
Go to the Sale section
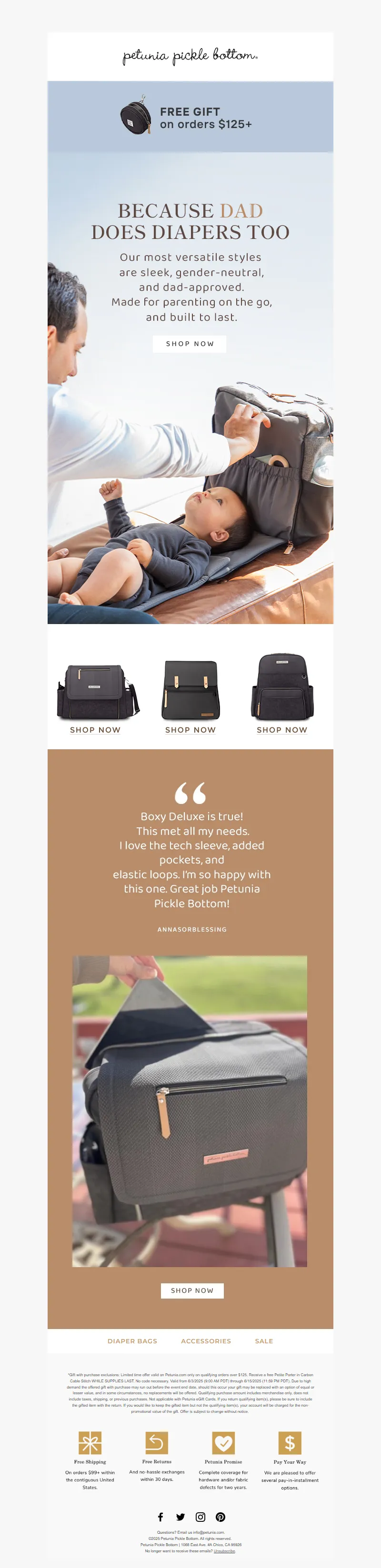click(x=263, y=1341)
